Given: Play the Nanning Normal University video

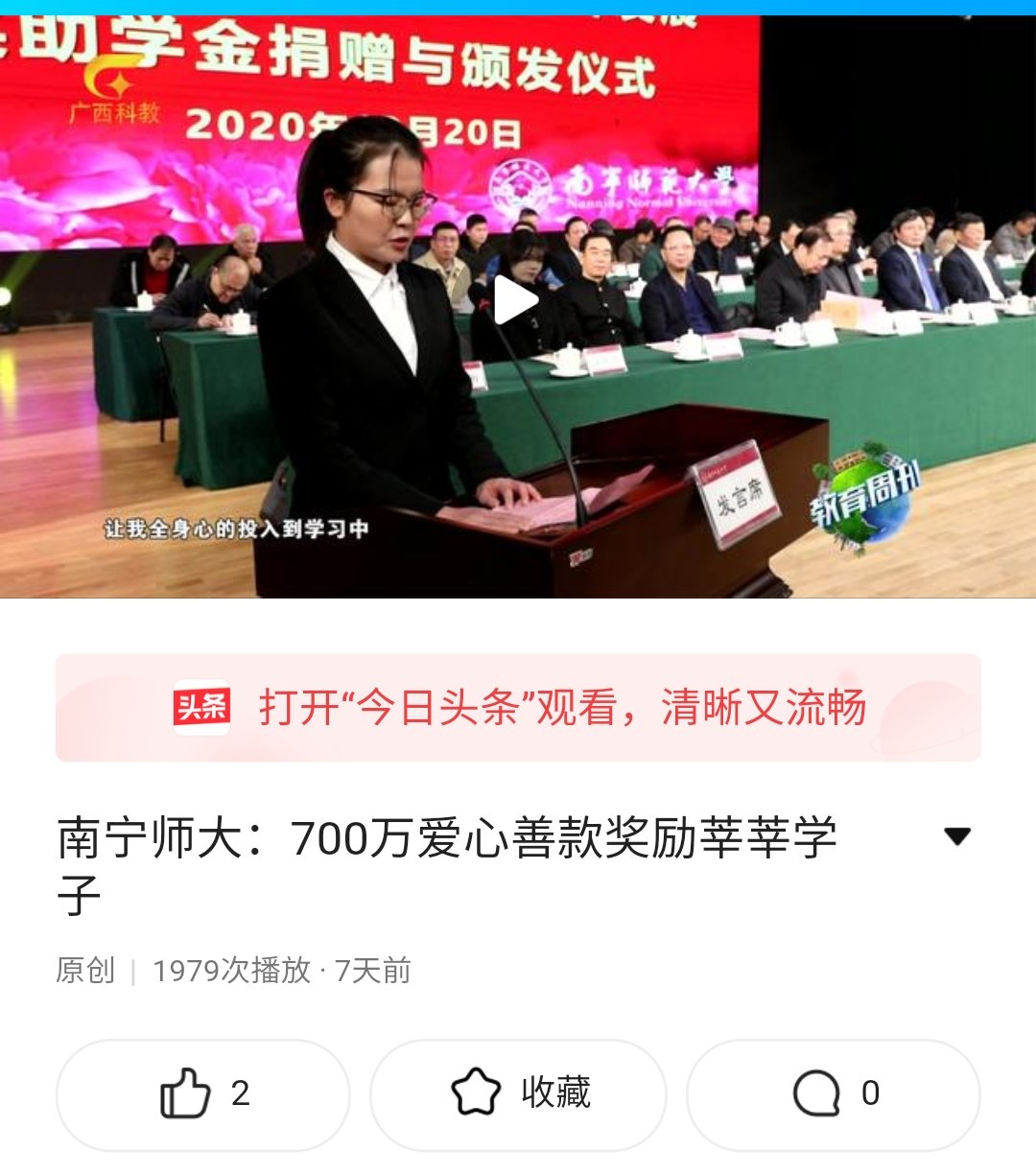Looking at the screenshot, I should point(515,301).
